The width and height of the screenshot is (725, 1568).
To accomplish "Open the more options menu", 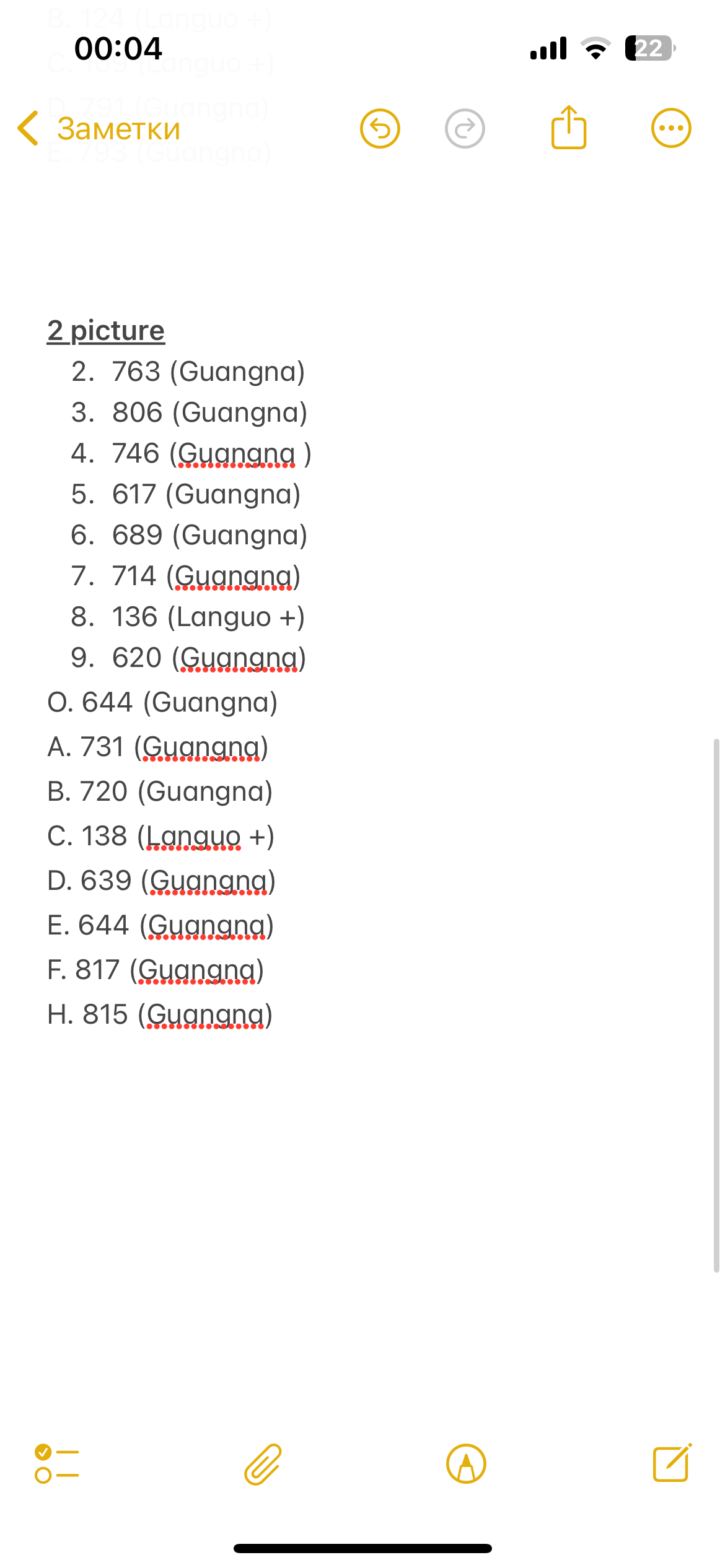I will pos(671,128).
